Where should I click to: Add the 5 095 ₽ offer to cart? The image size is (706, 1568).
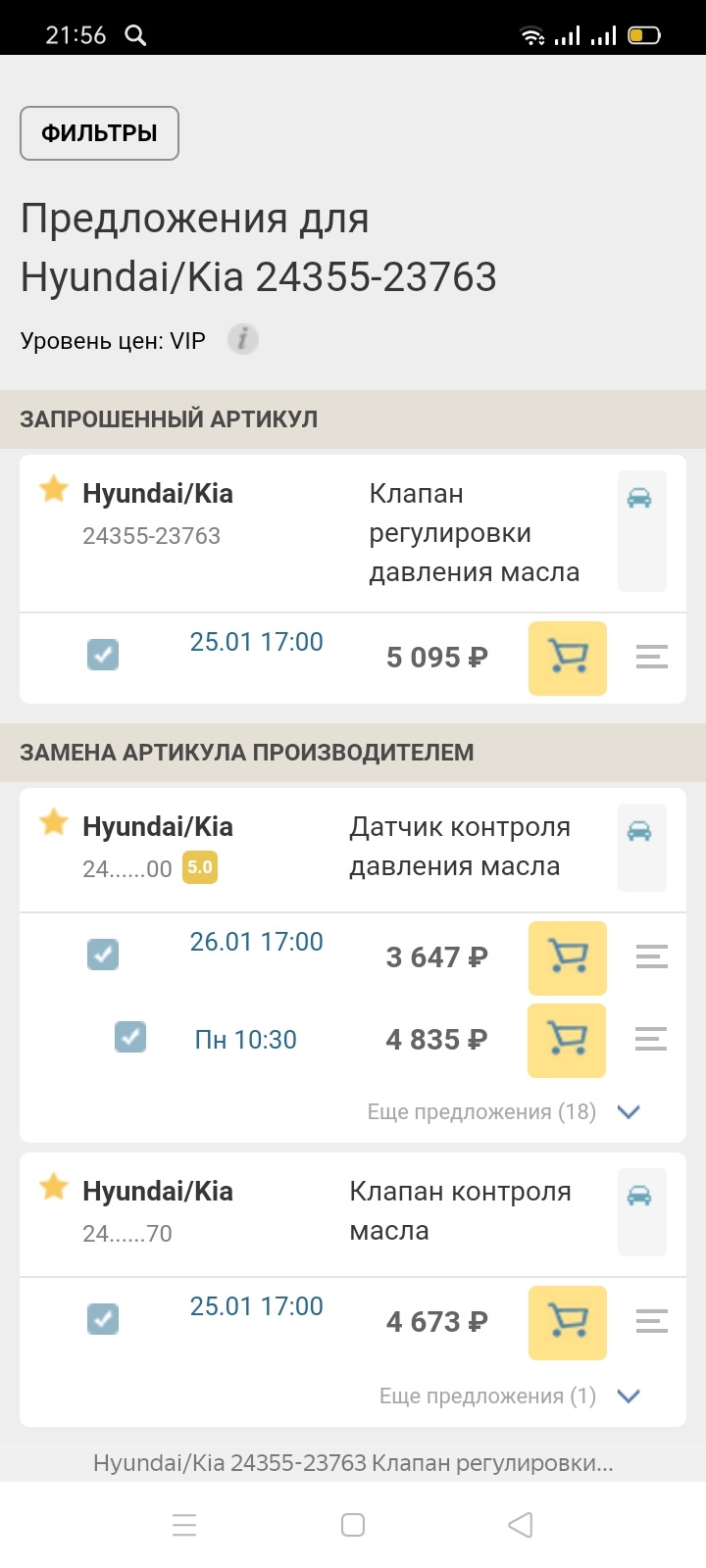click(567, 658)
